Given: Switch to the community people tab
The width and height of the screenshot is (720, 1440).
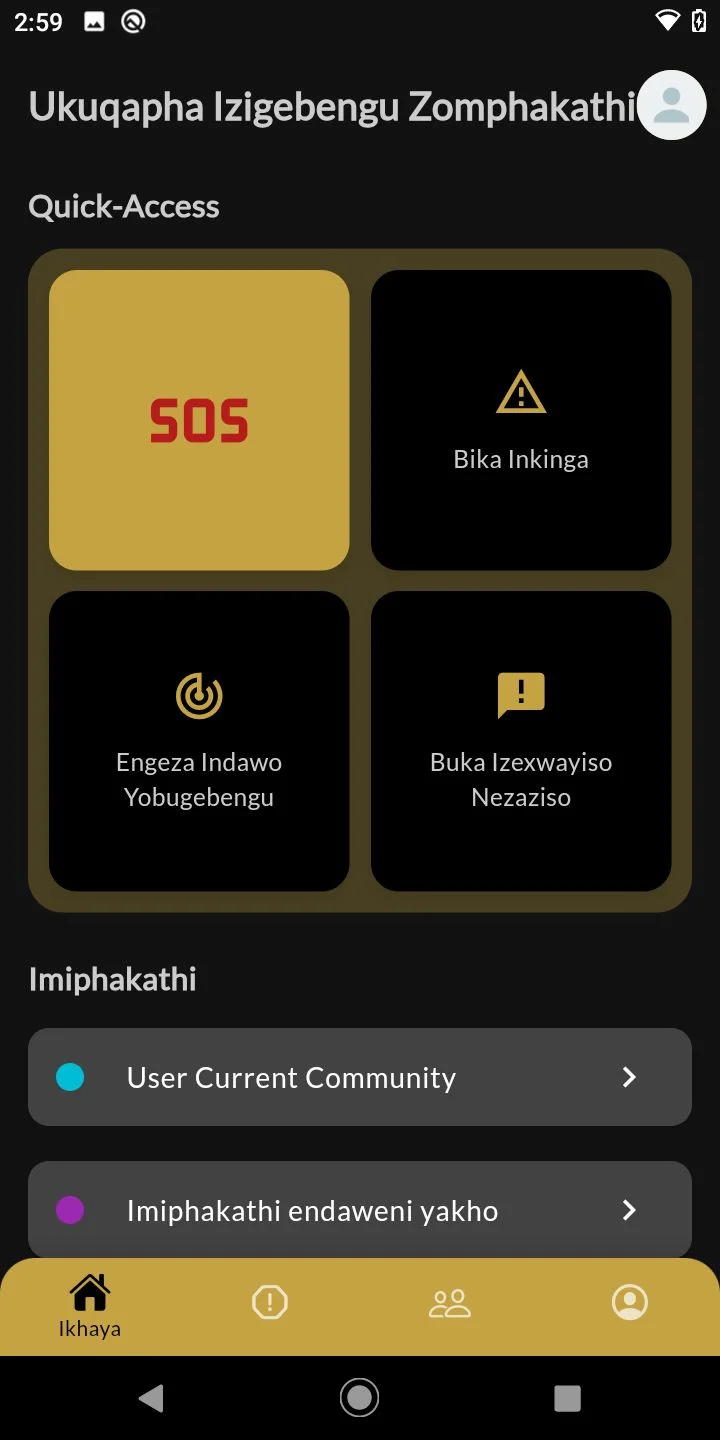Looking at the screenshot, I should click(x=450, y=1302).
